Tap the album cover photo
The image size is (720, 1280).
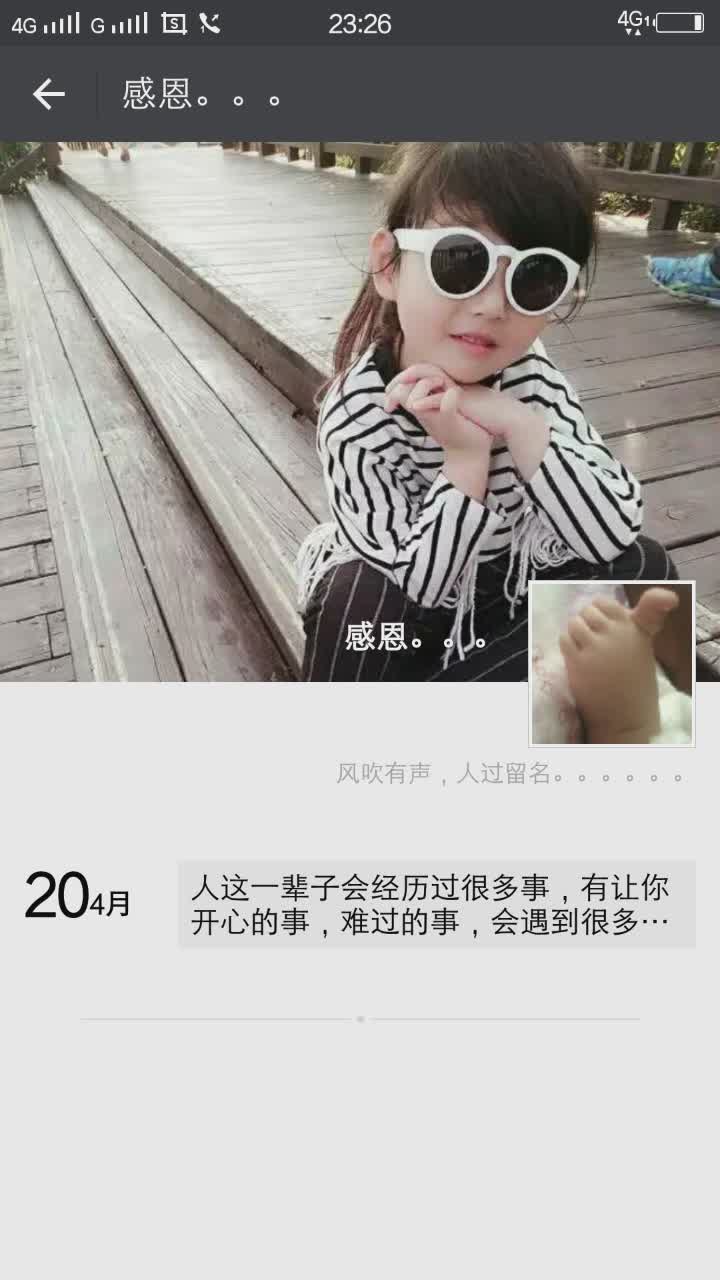pos(300,400)
